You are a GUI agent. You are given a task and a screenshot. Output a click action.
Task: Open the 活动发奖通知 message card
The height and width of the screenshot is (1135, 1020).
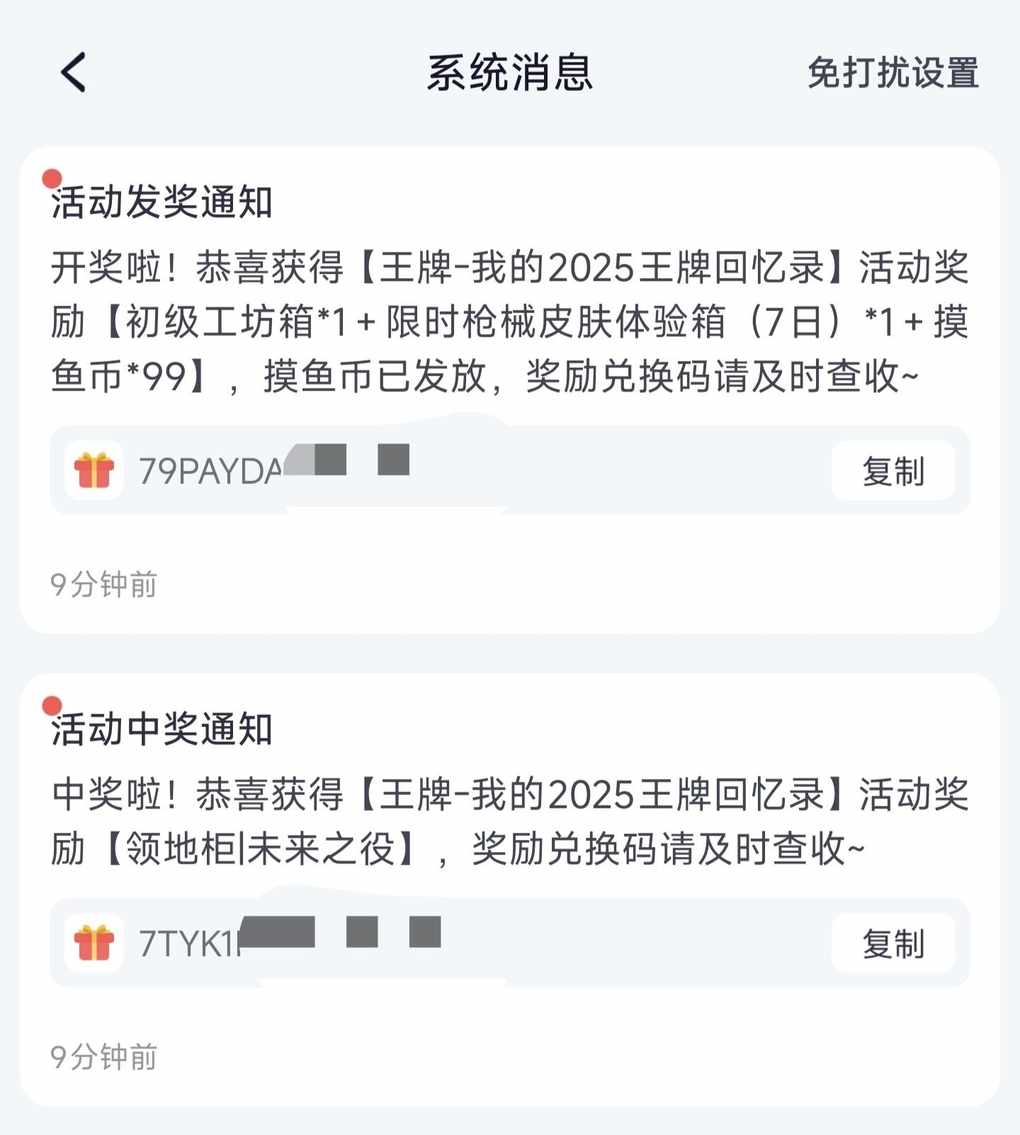click(x=510, y=300)
